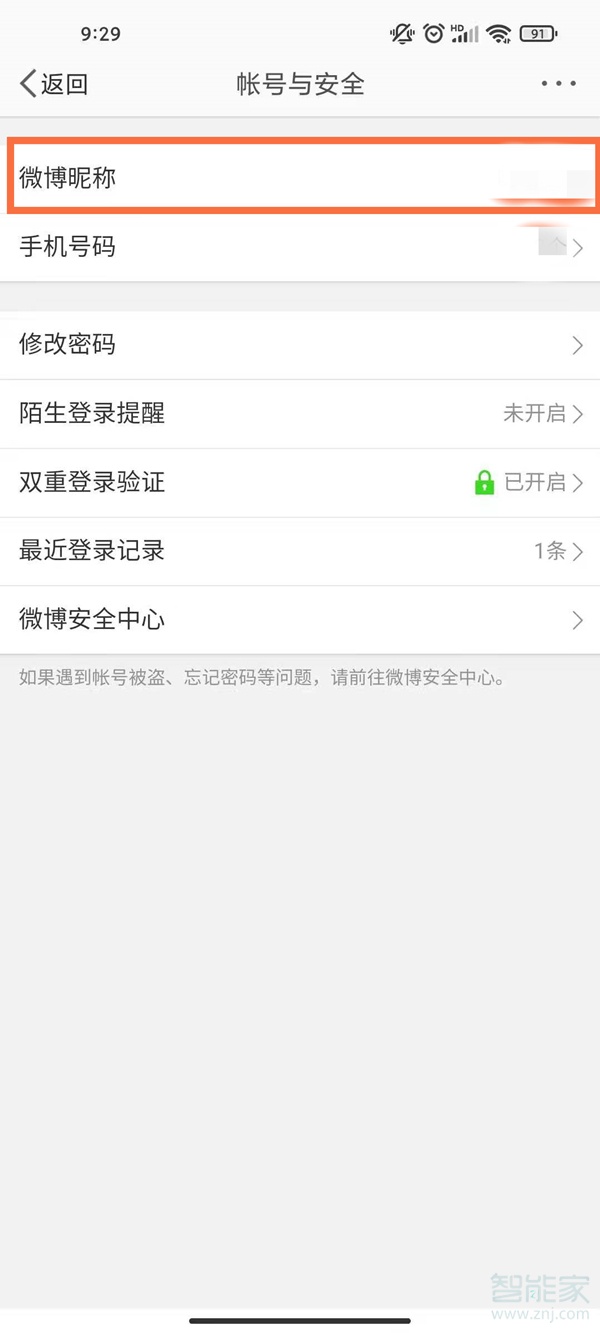Open 微博安全中心
The width and height of the screenshot is (600, 1333).
300,620
